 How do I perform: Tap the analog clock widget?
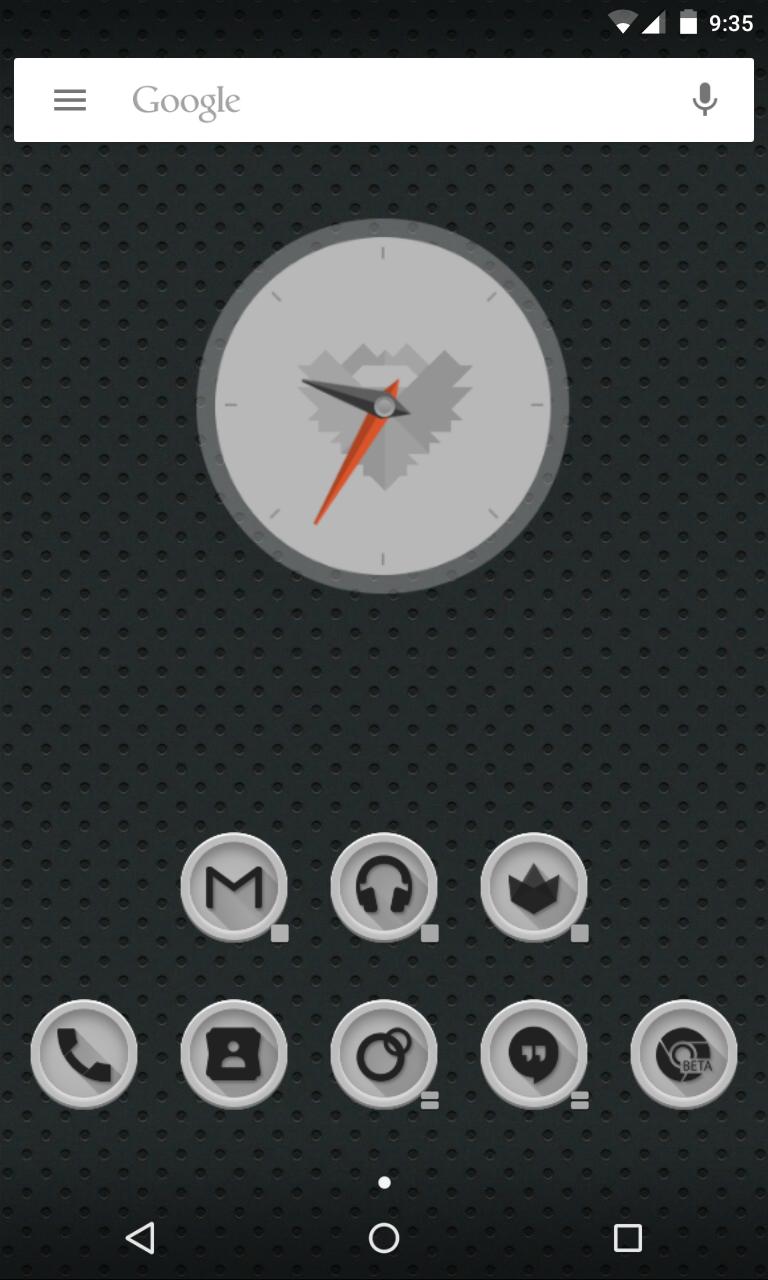[384, 405]
